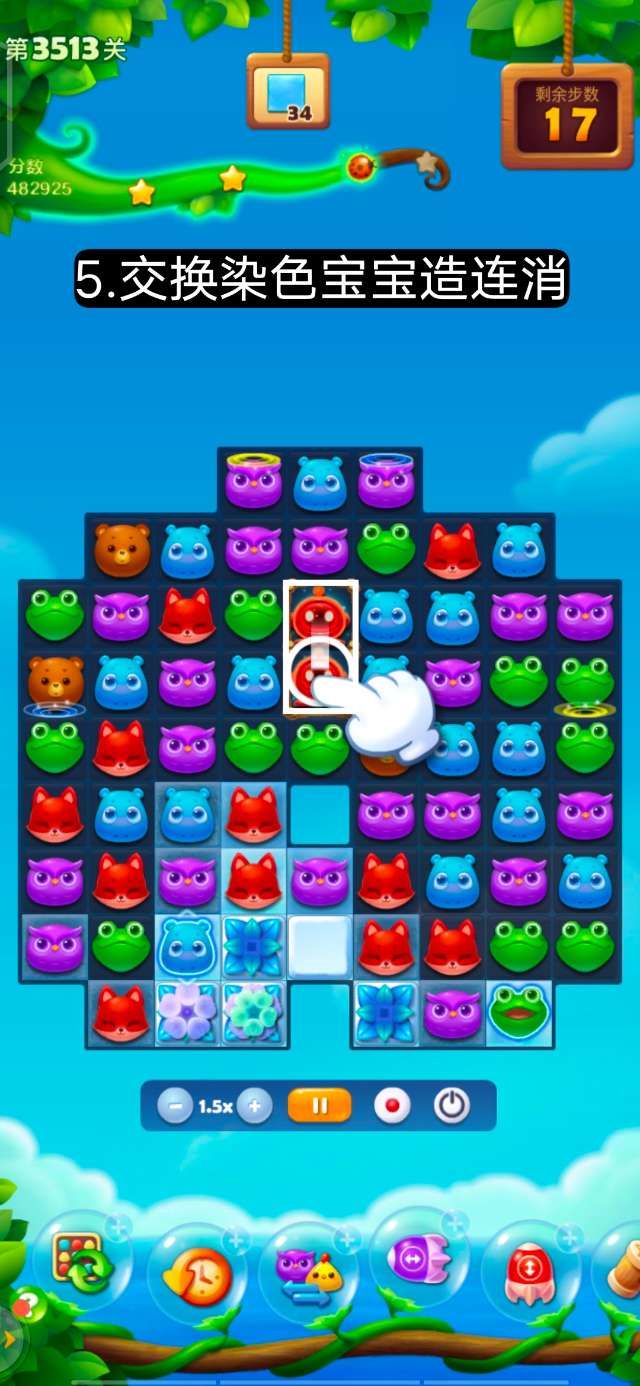Tap the red record button
The height and width of the screenshot is (1386, 640).
click(x=391, y=1106)
